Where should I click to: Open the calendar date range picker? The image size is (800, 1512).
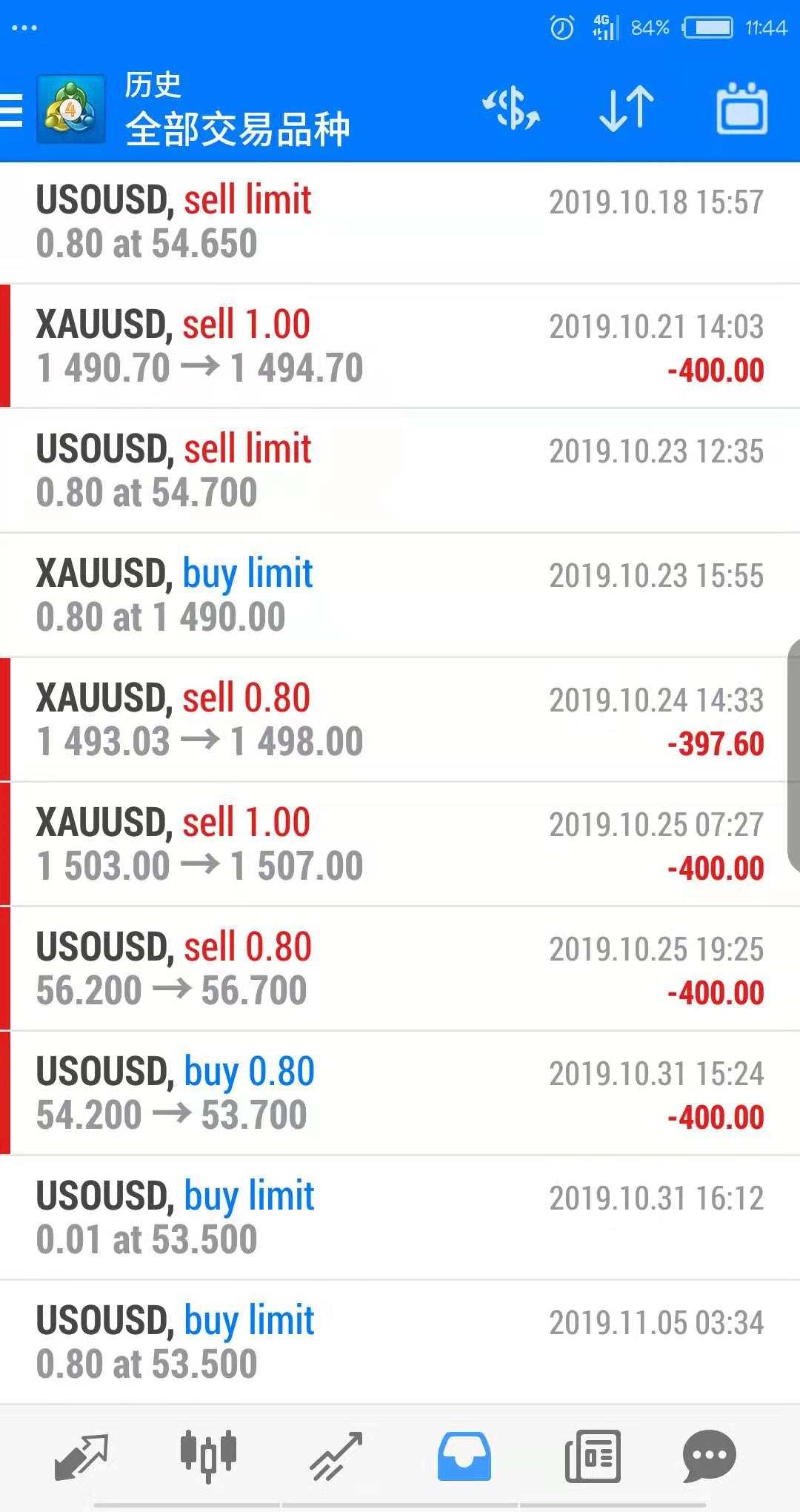click(x=741, y=110)
